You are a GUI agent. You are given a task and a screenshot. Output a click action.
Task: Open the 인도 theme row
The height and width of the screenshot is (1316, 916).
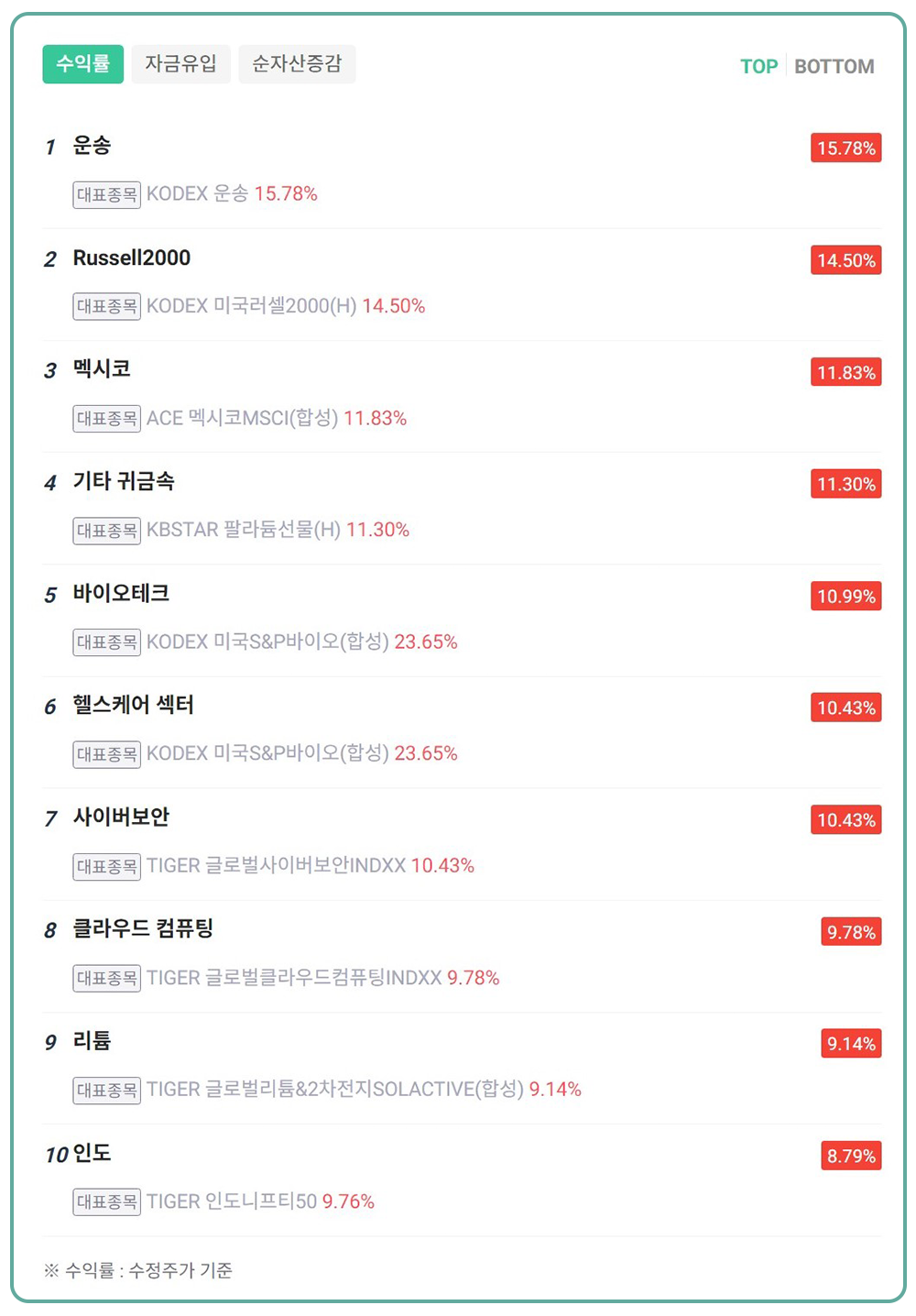coord(93,1153)
